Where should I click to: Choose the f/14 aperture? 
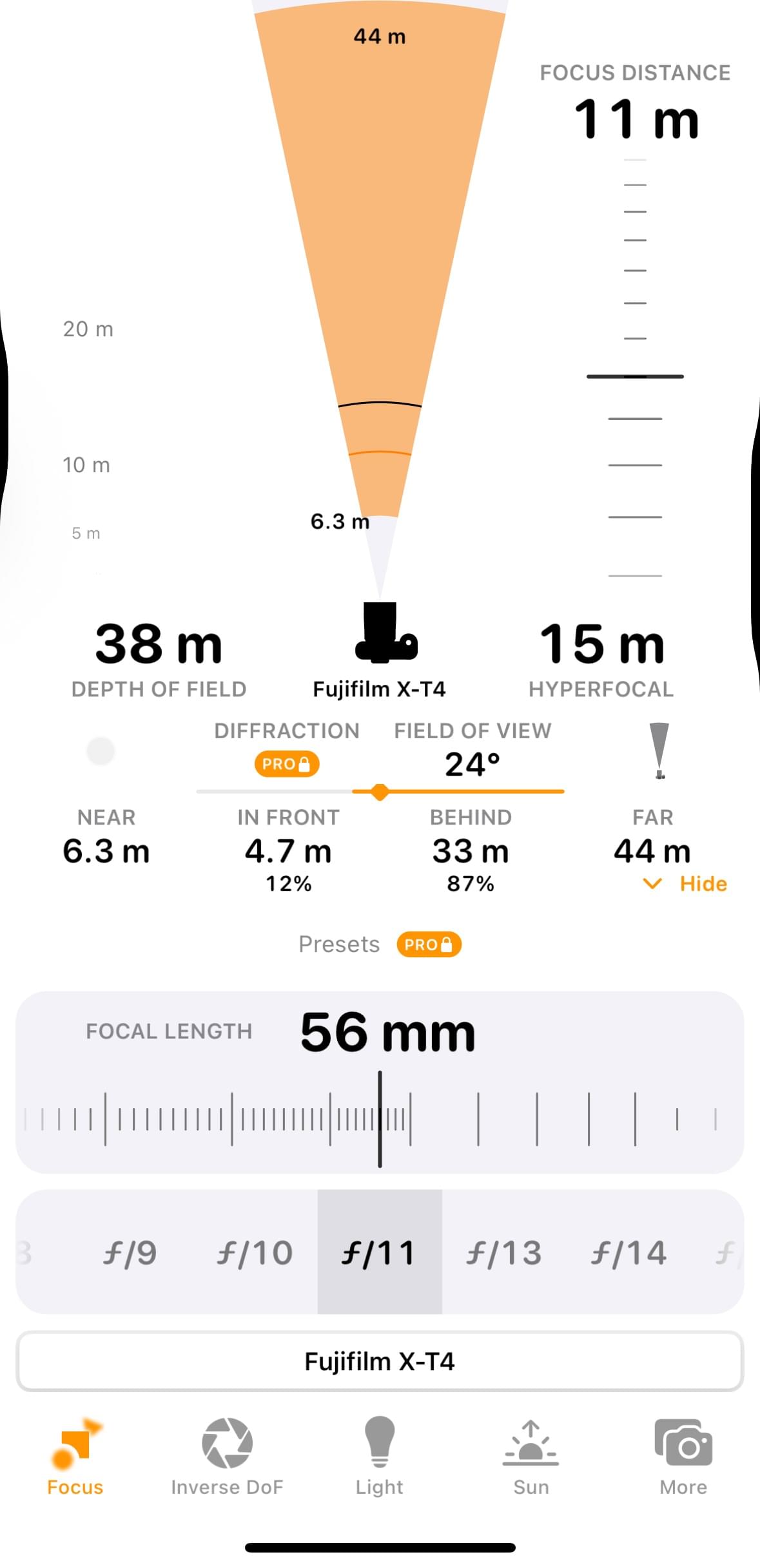tap(628, 1252)
